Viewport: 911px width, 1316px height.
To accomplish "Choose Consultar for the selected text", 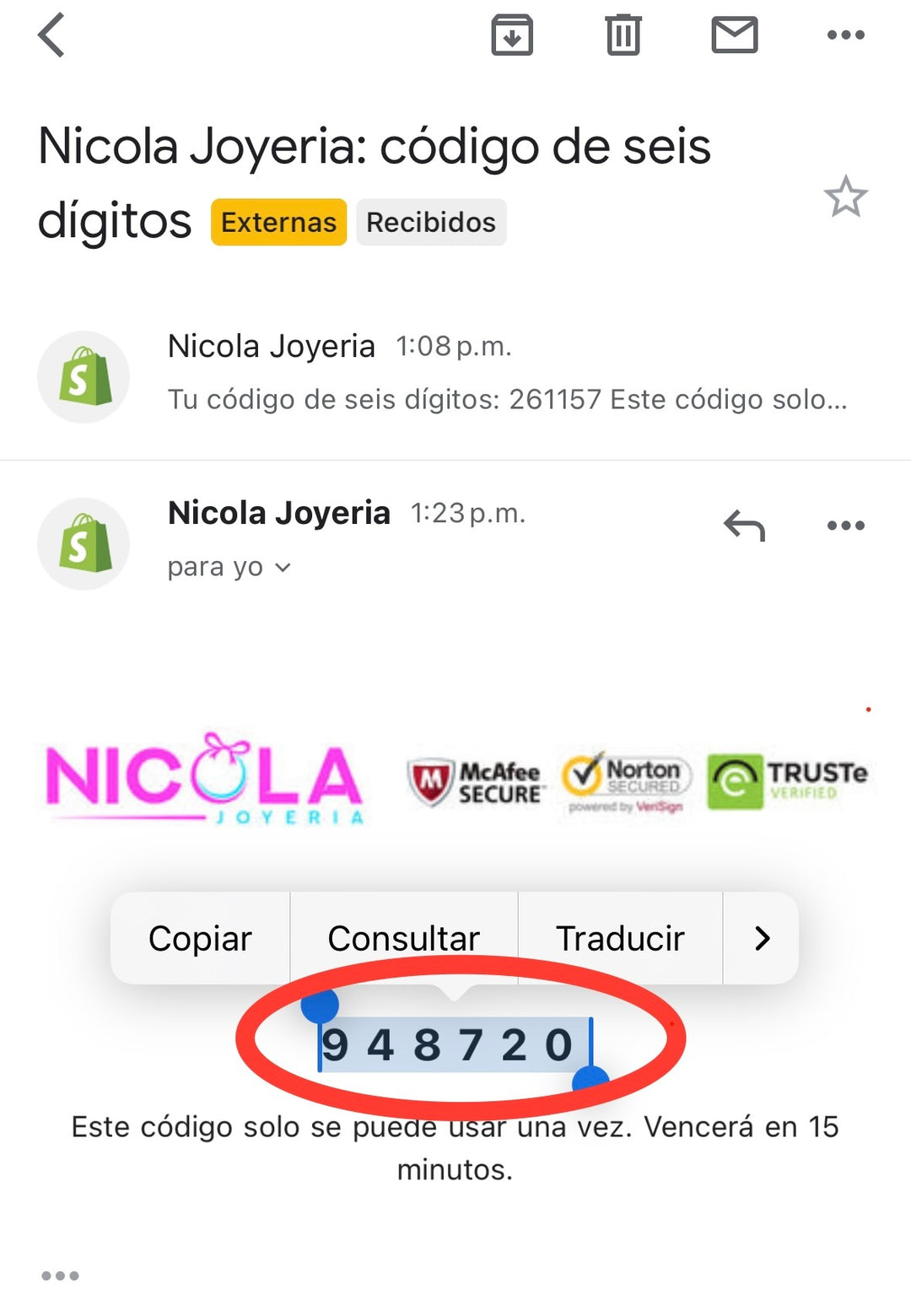I will [x=403, y=938].
